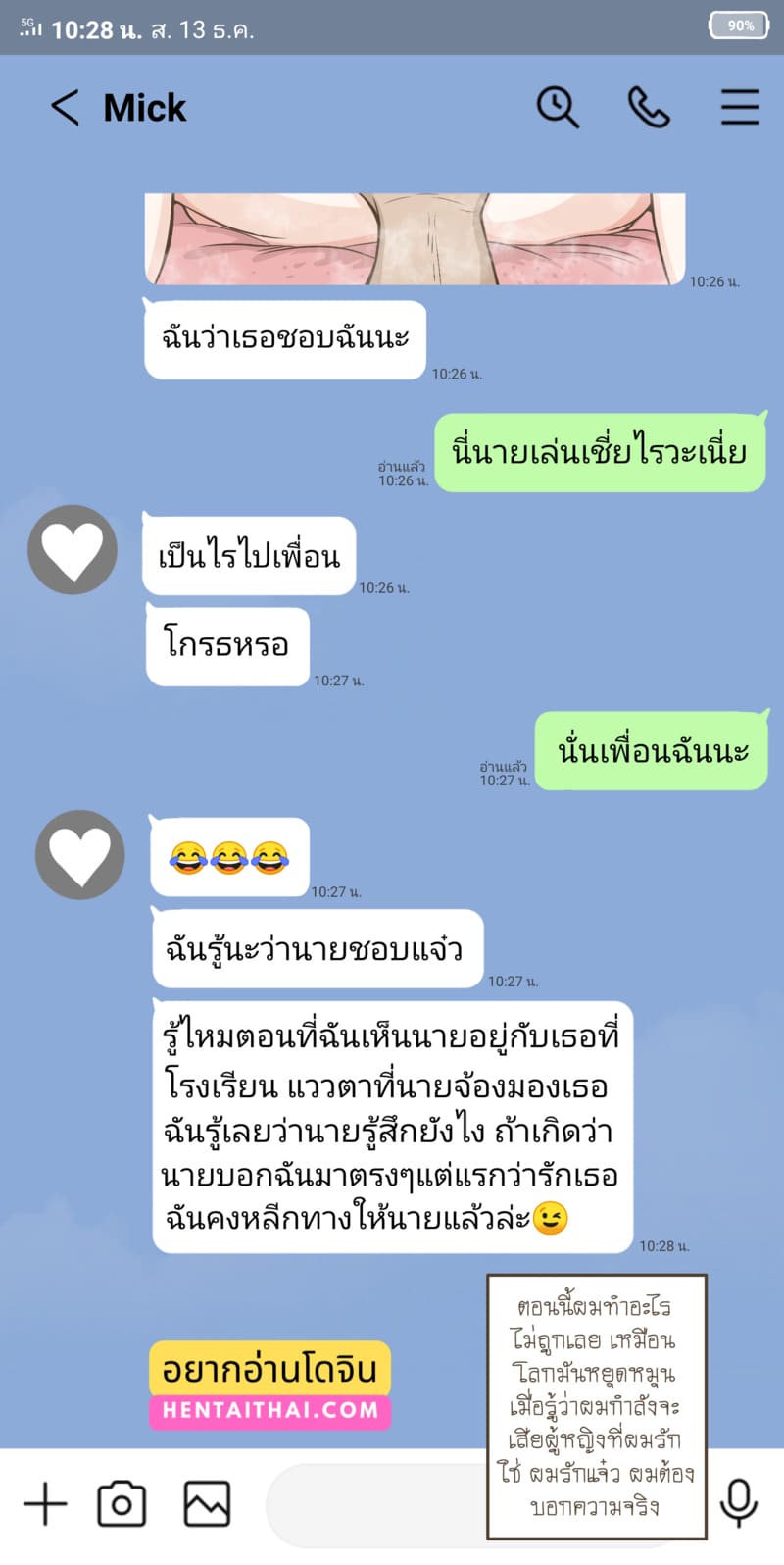This screenshot has height=1565, width=784.
Task: Start a voice call with Mick
Action: 649,108
